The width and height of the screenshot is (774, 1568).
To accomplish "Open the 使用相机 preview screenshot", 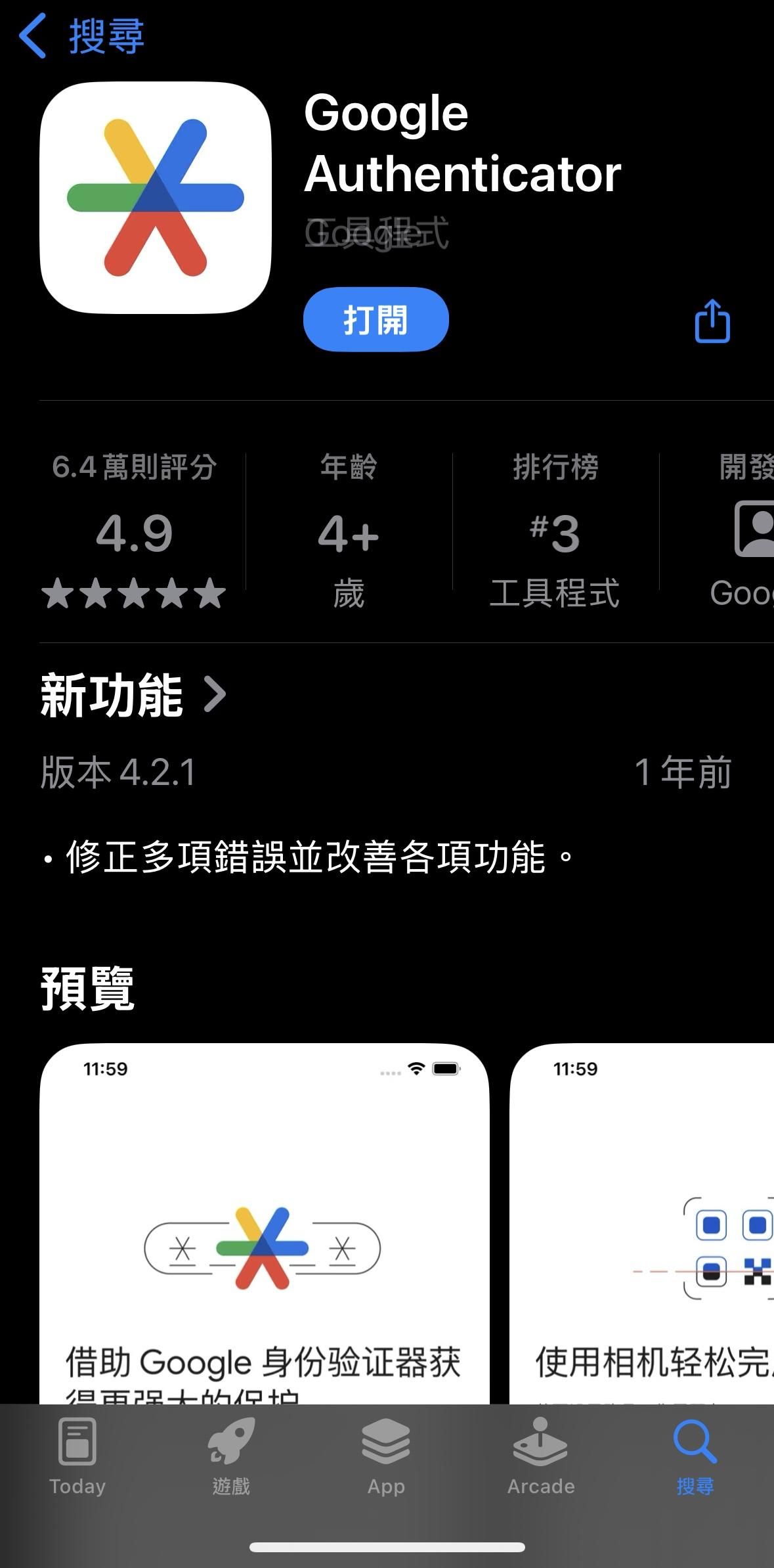I will point(643,1222).
